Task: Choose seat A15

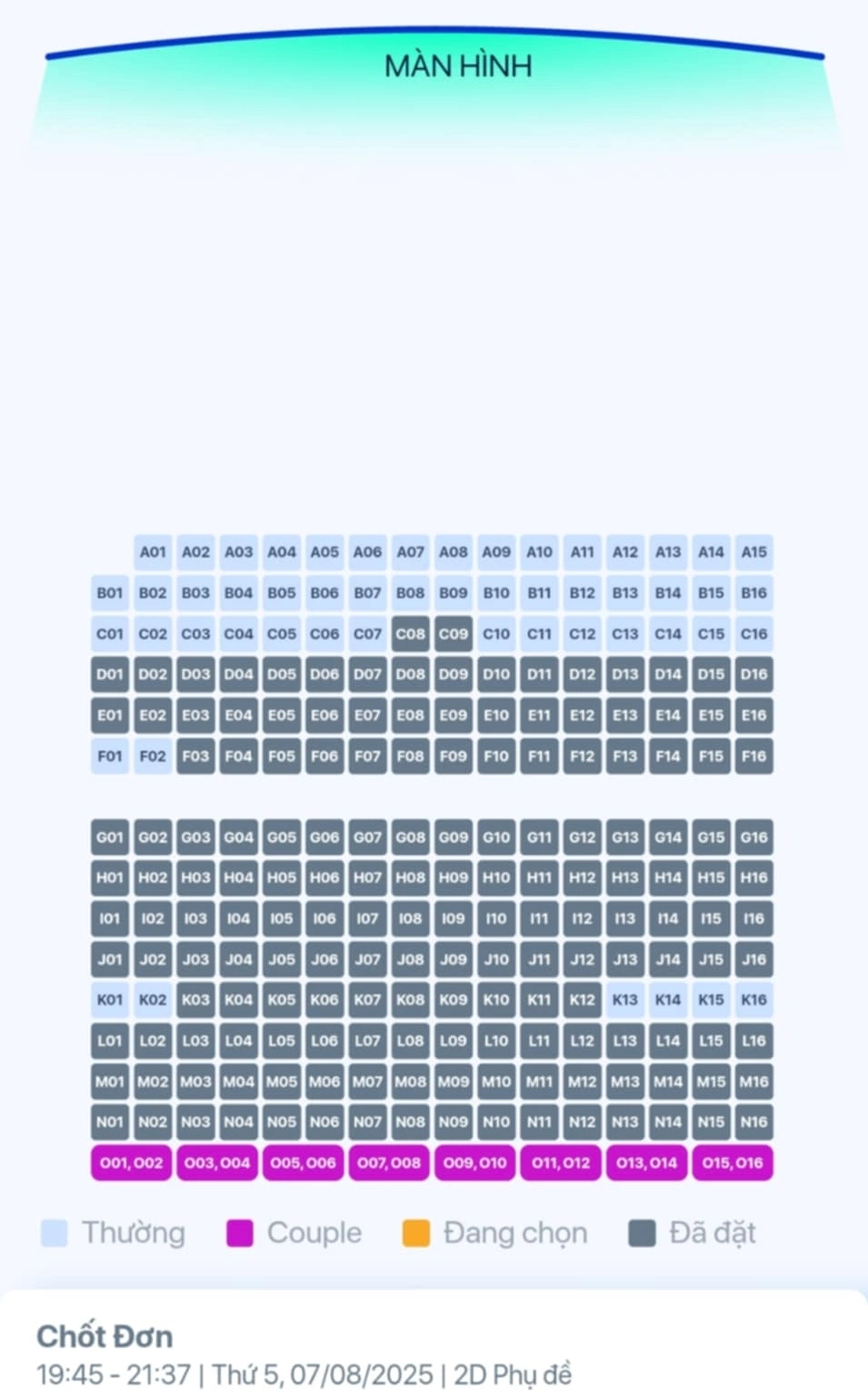Action: tap(753, 552)
